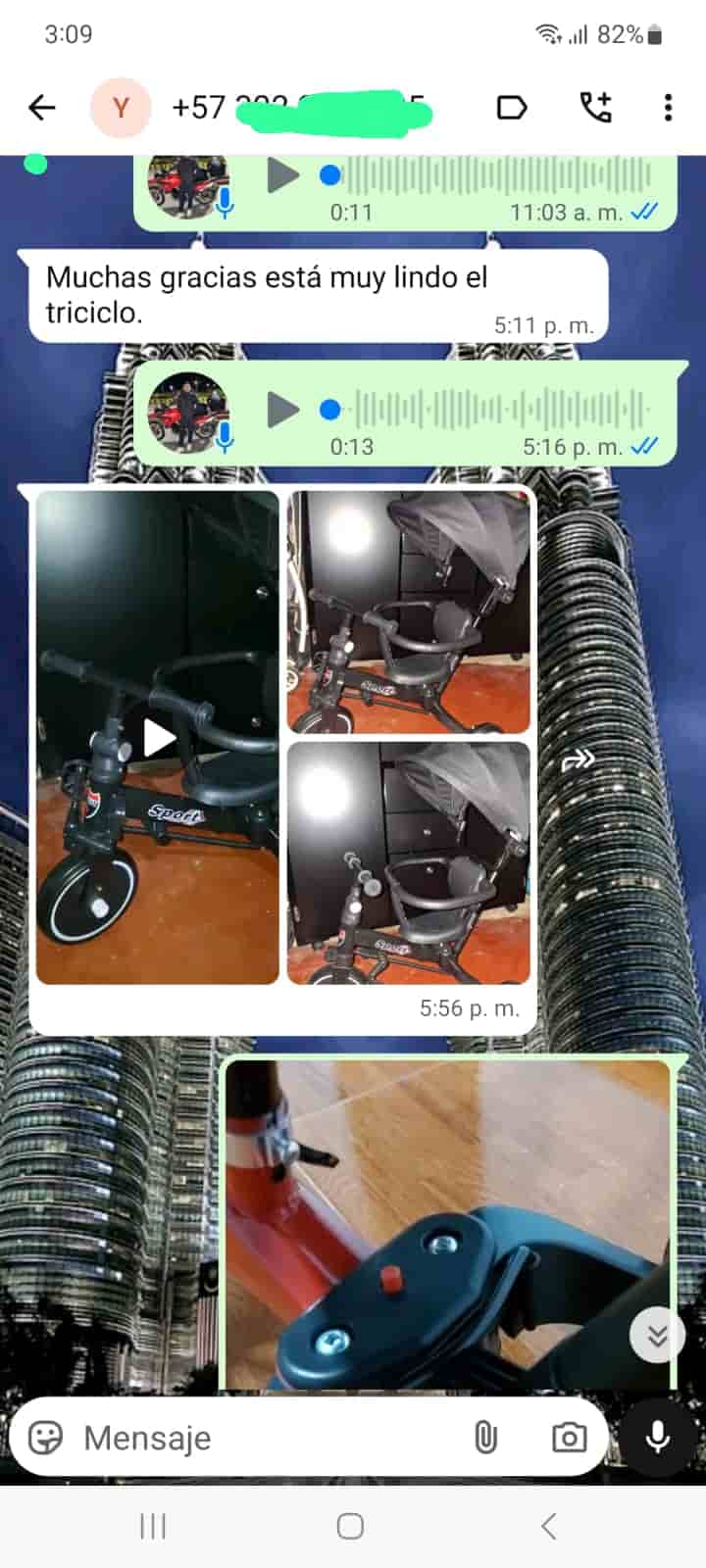Jump to the latest messages
Viewport: 706px width, 1568px height.
pos(656,1335)
